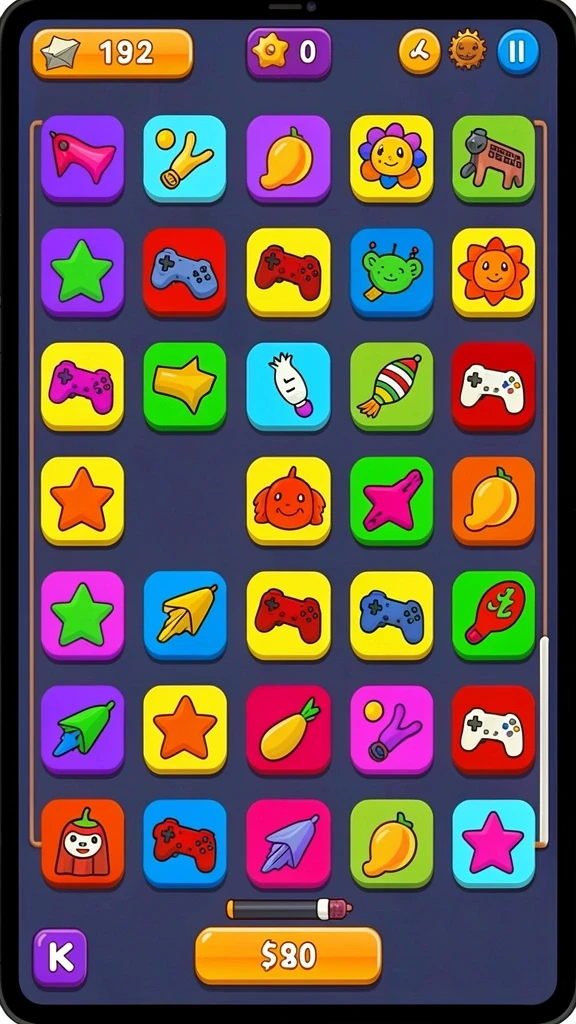
Task: Tap the round orange icon beside the sun
Action: 420,52
